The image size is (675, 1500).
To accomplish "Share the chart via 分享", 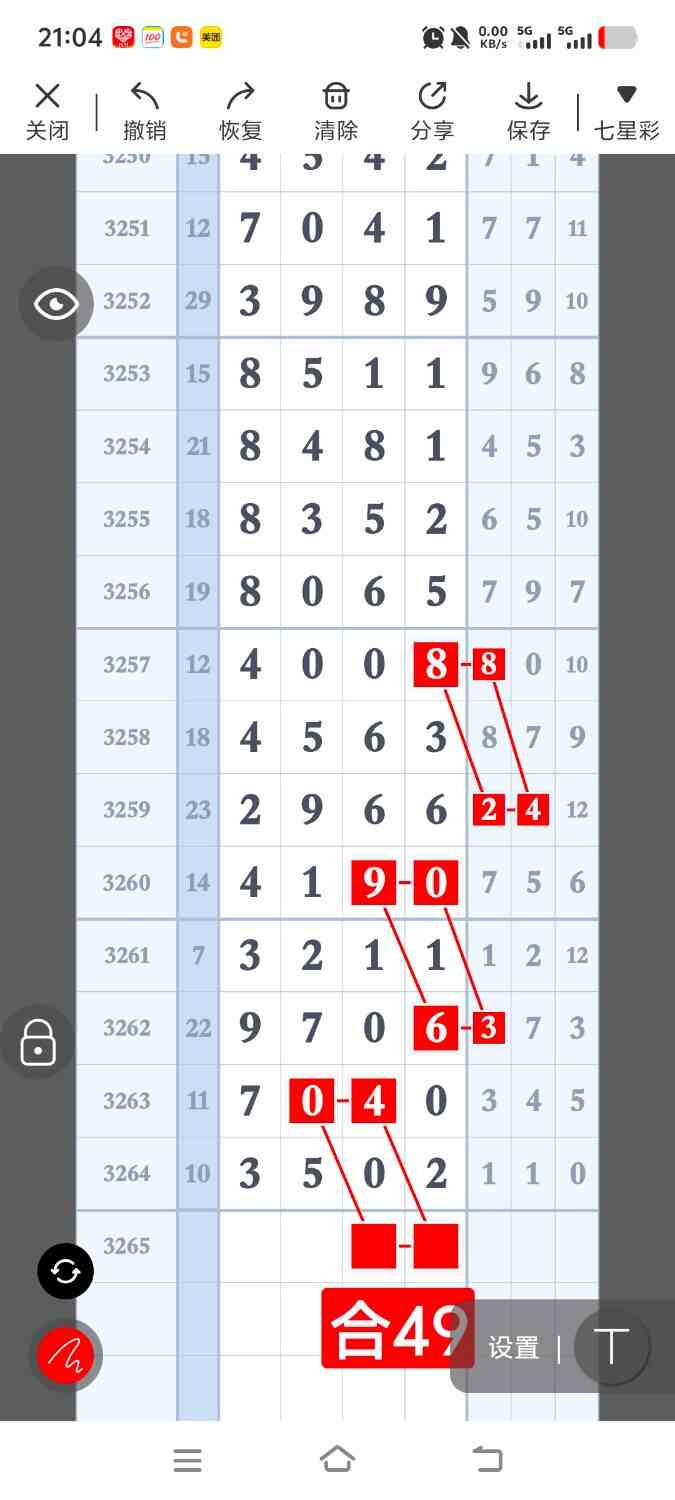I will point(432,111).
